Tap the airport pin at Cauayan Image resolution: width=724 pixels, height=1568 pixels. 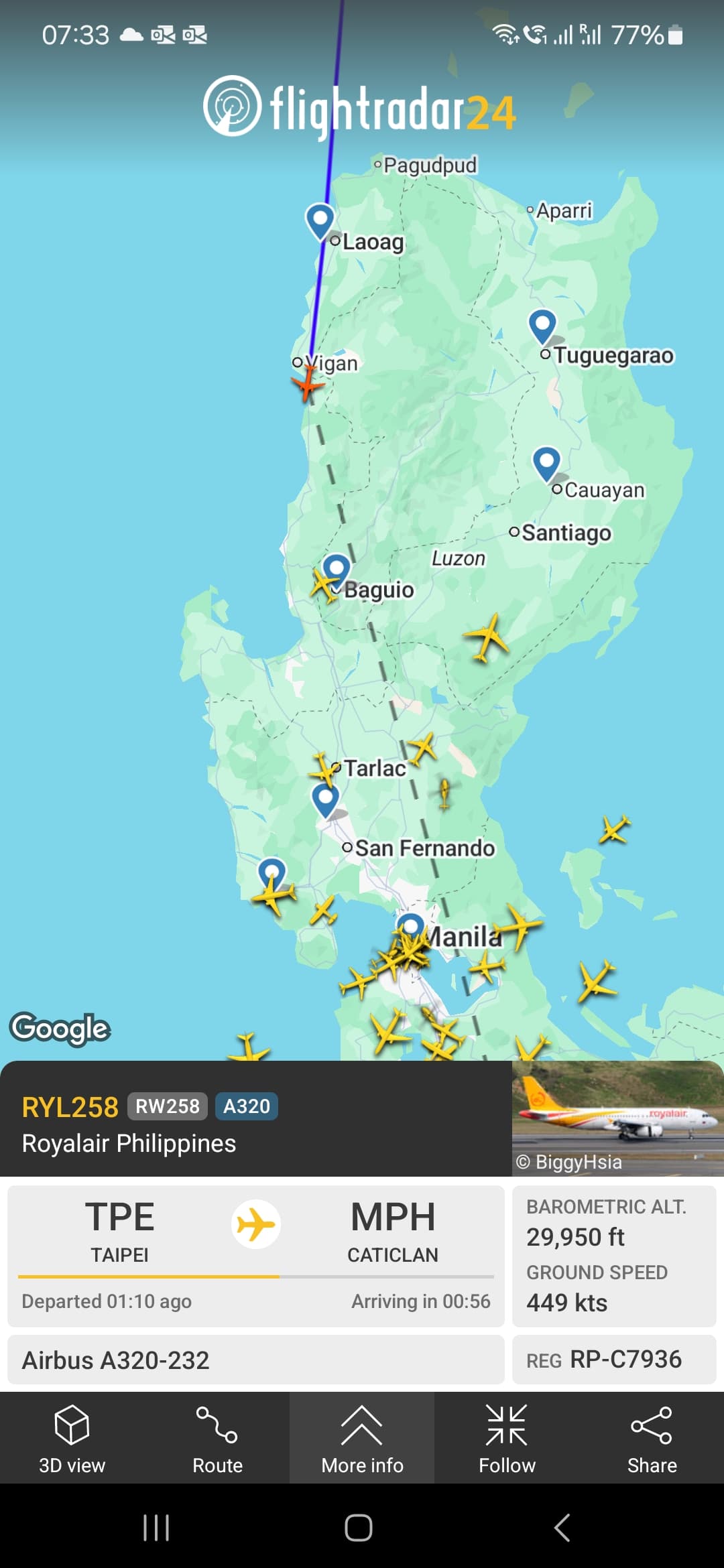546,464
